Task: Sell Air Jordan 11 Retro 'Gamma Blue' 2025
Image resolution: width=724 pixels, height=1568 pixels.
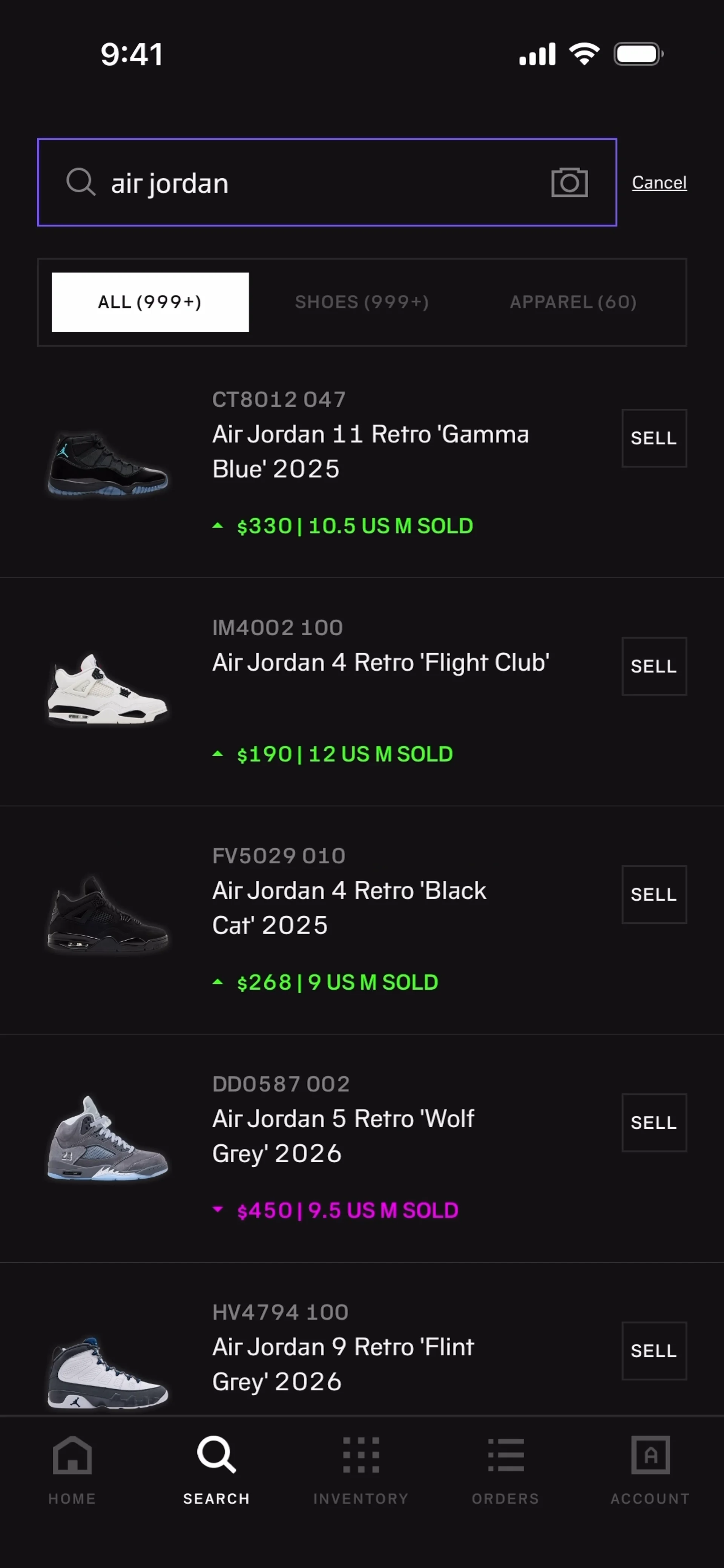Action: (653, 438)
